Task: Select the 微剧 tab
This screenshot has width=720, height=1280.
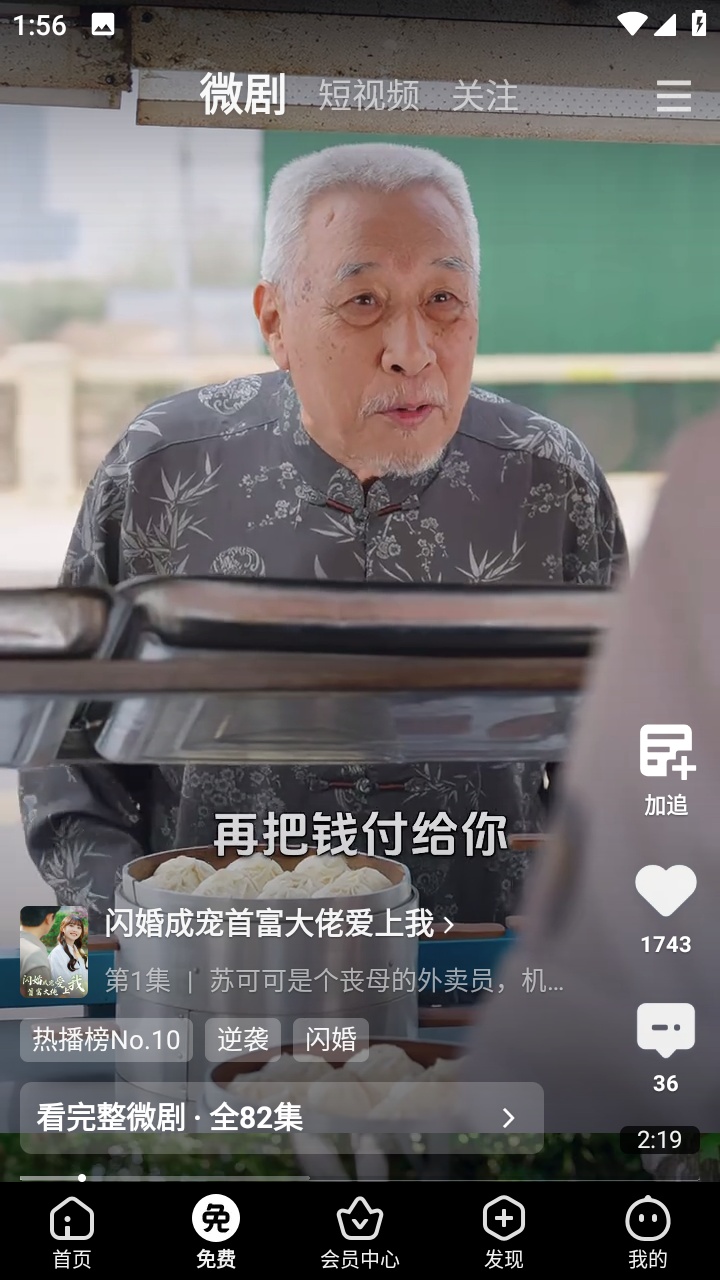Action: (x=242, y=94)
